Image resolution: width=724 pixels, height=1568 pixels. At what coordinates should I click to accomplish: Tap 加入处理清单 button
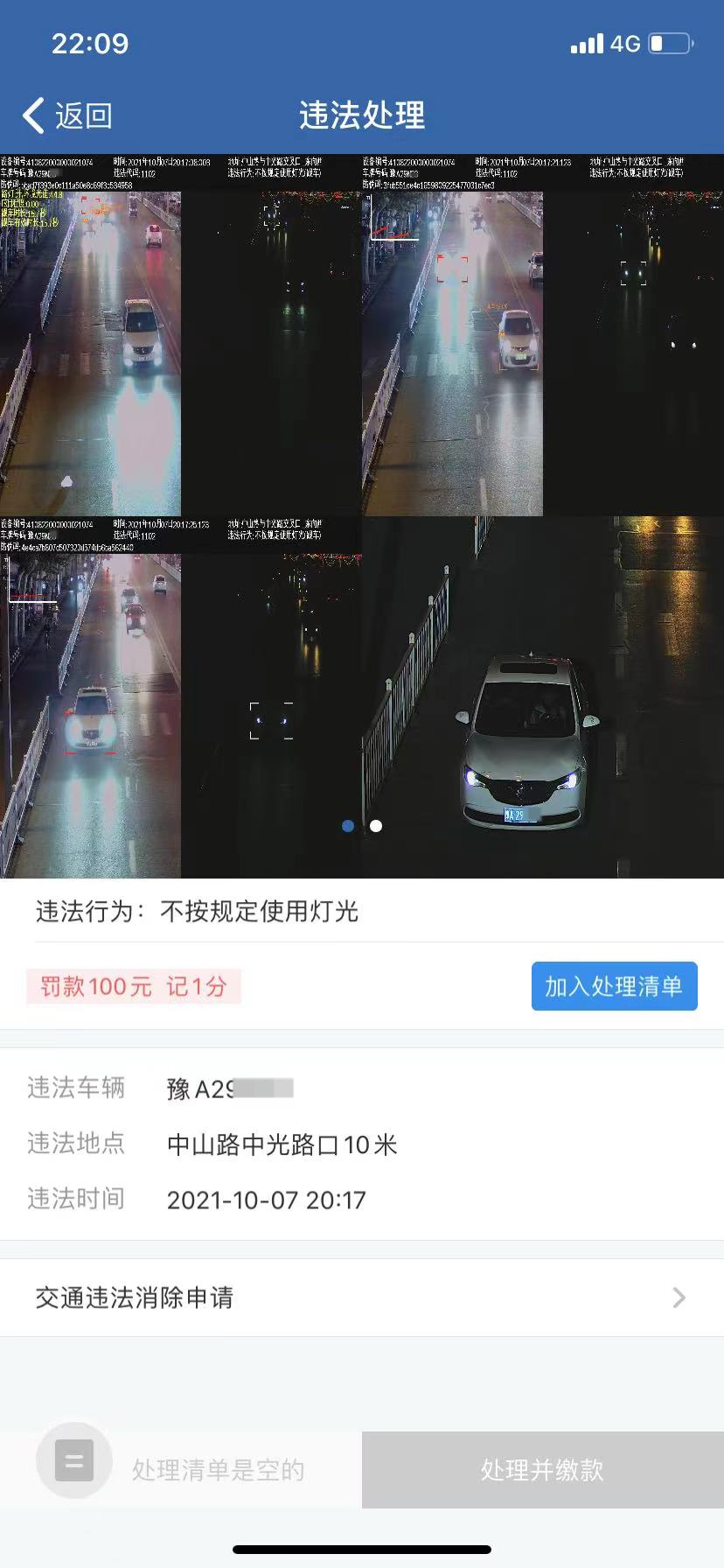[614, 986]
